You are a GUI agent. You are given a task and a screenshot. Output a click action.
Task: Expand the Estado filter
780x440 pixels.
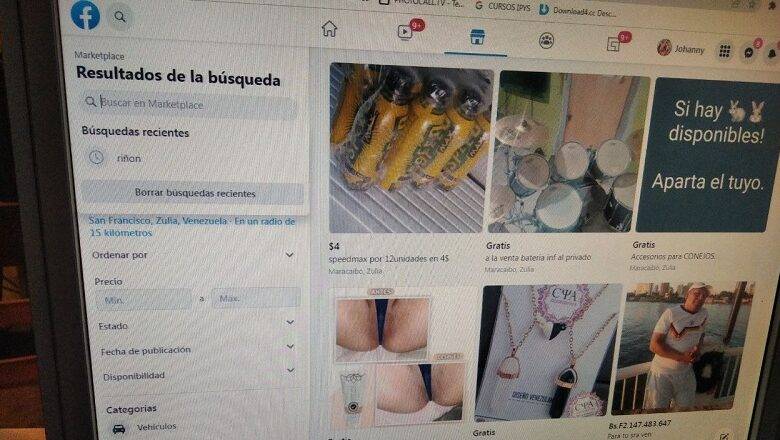pos(195,324)
